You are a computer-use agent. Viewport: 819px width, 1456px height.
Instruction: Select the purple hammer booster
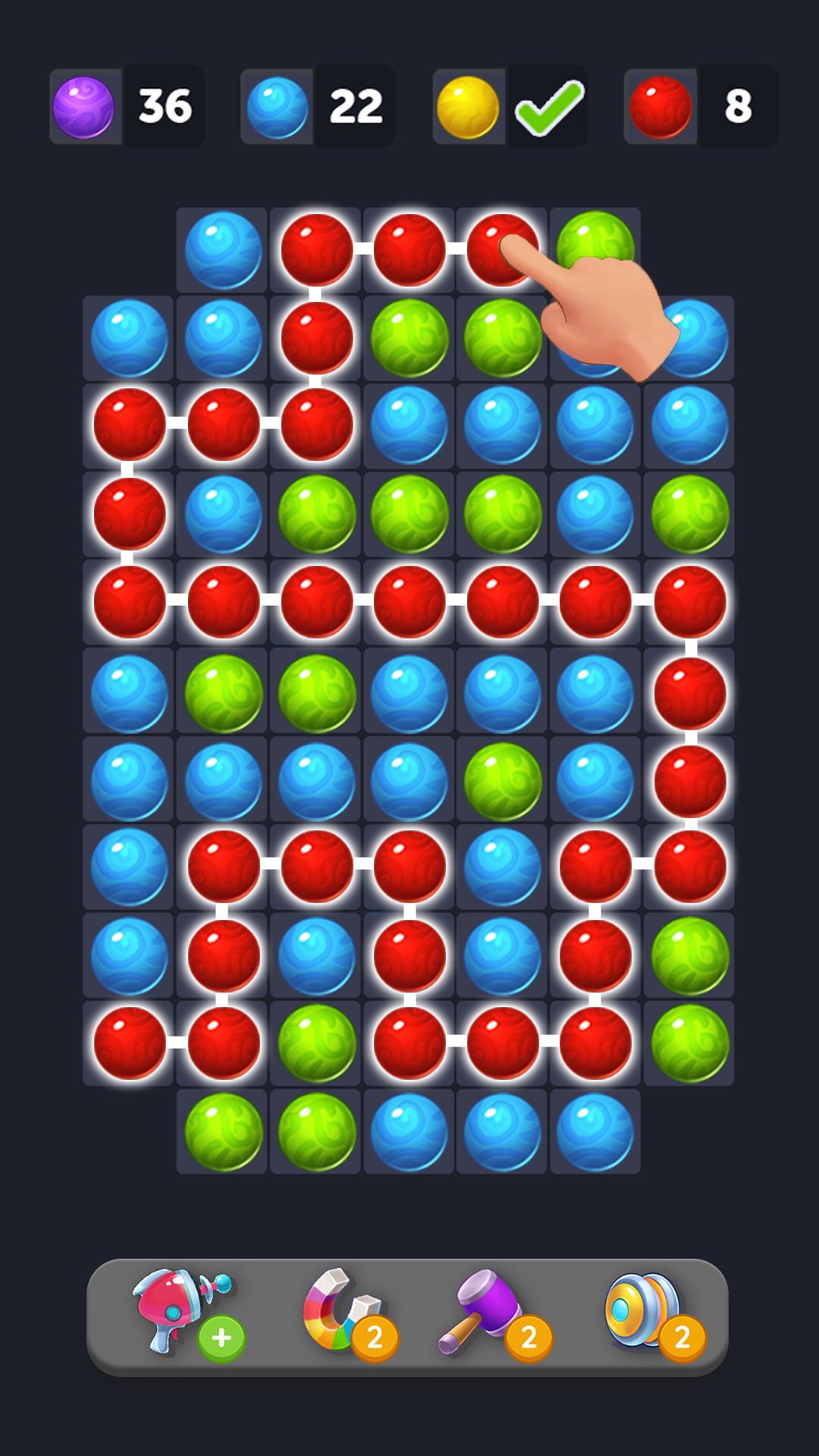pyautogui.click(x=491, y=1312)
